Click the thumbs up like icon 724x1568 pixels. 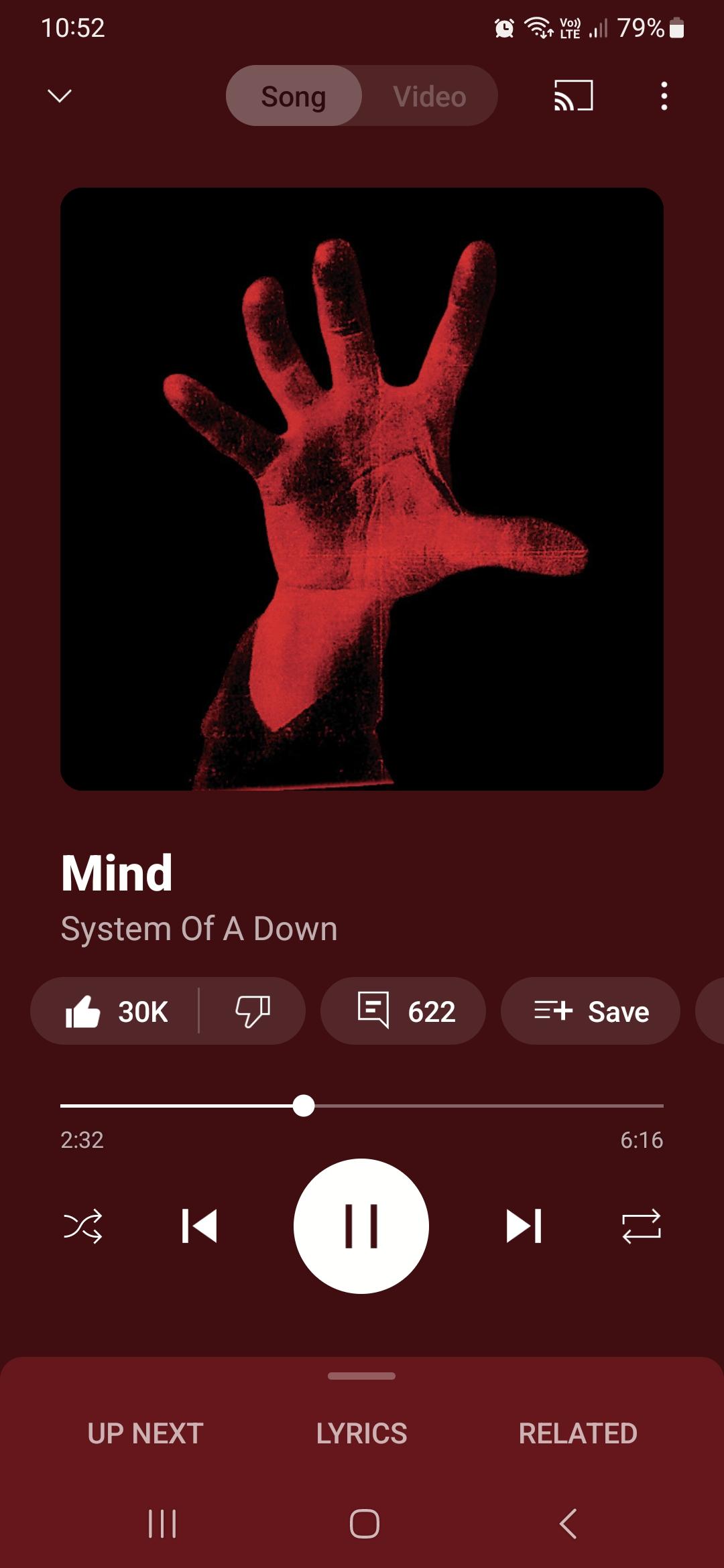pos(85,1011)
